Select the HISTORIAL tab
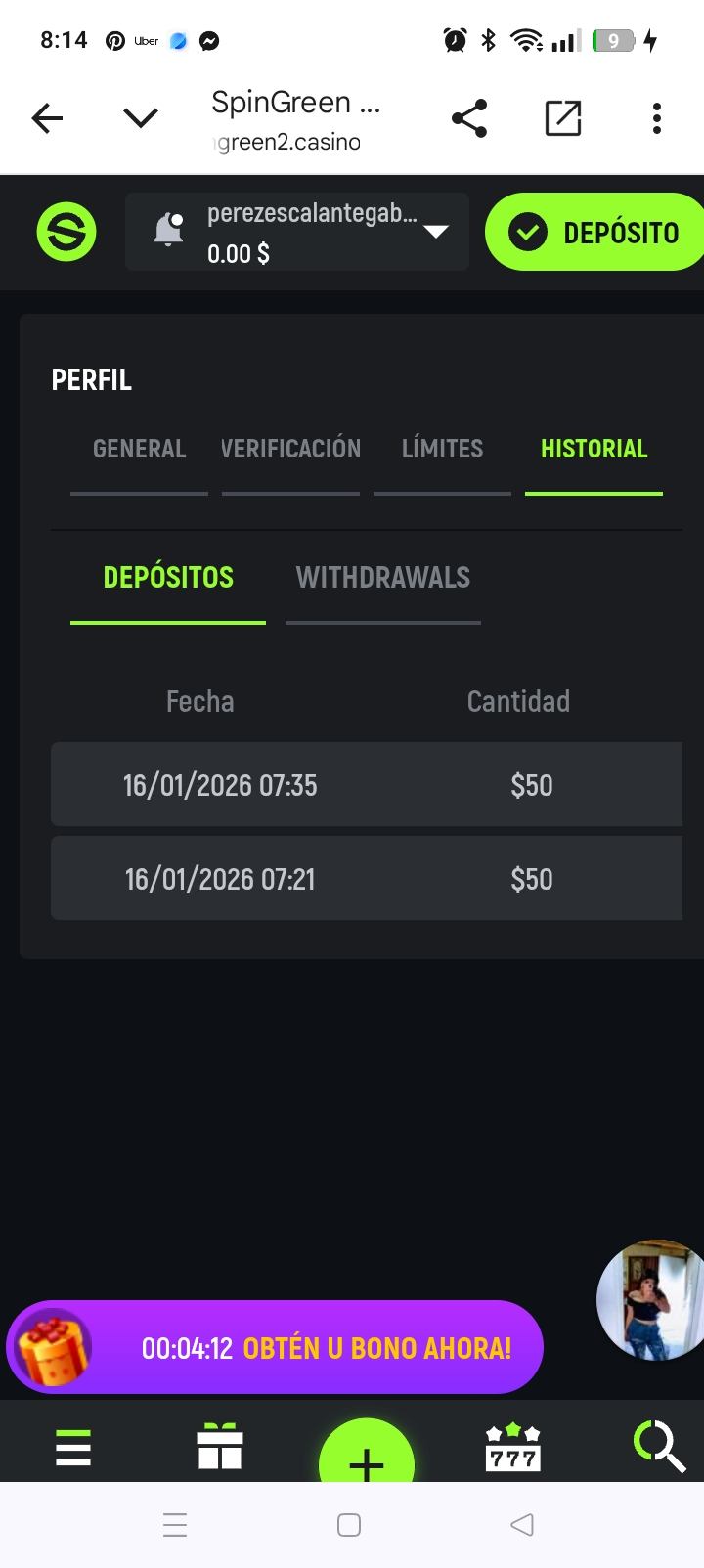Viewport: 704px width, 1568px height. (x=594, y=450)
